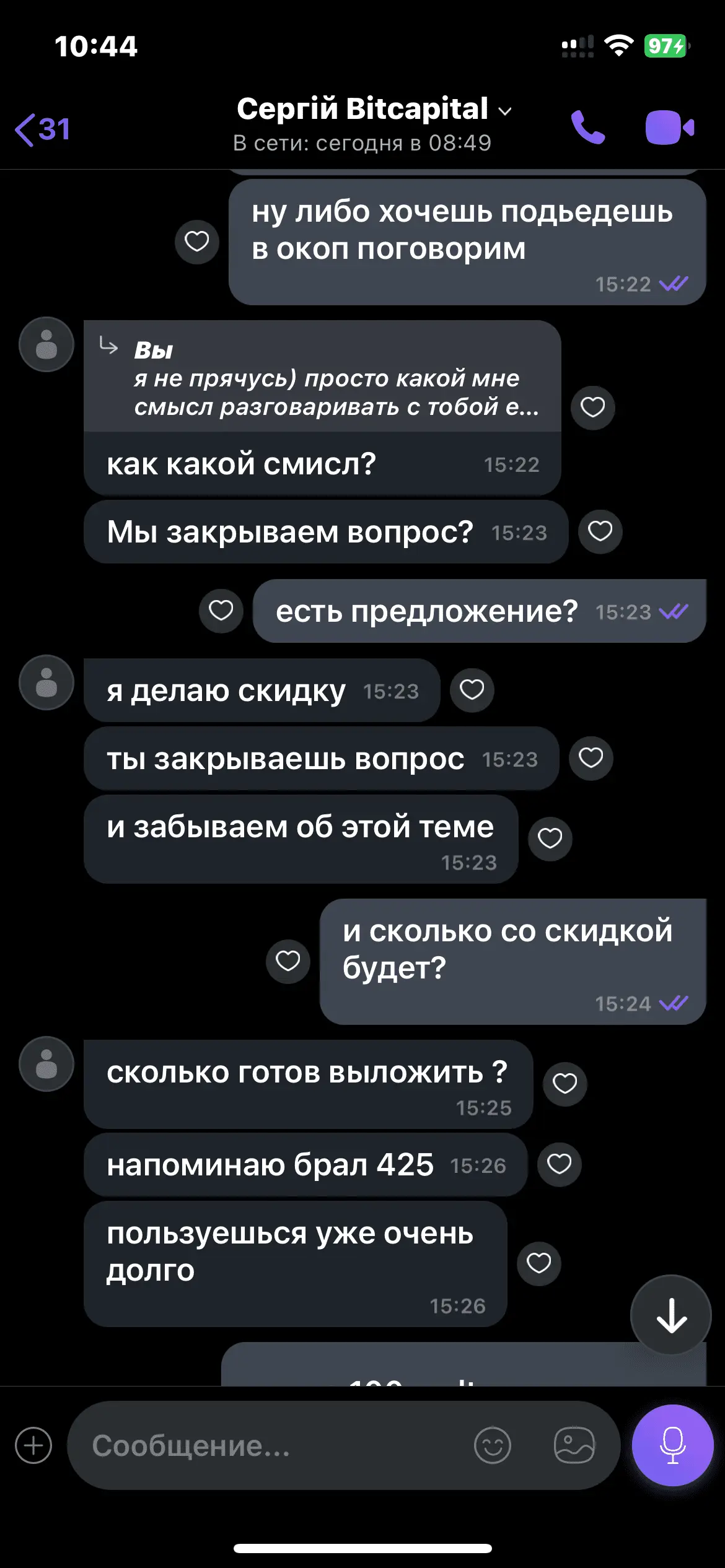Like the message 'пользуешься уже очень долго'
725x1568 pixels.
[x=538, y=1263]
